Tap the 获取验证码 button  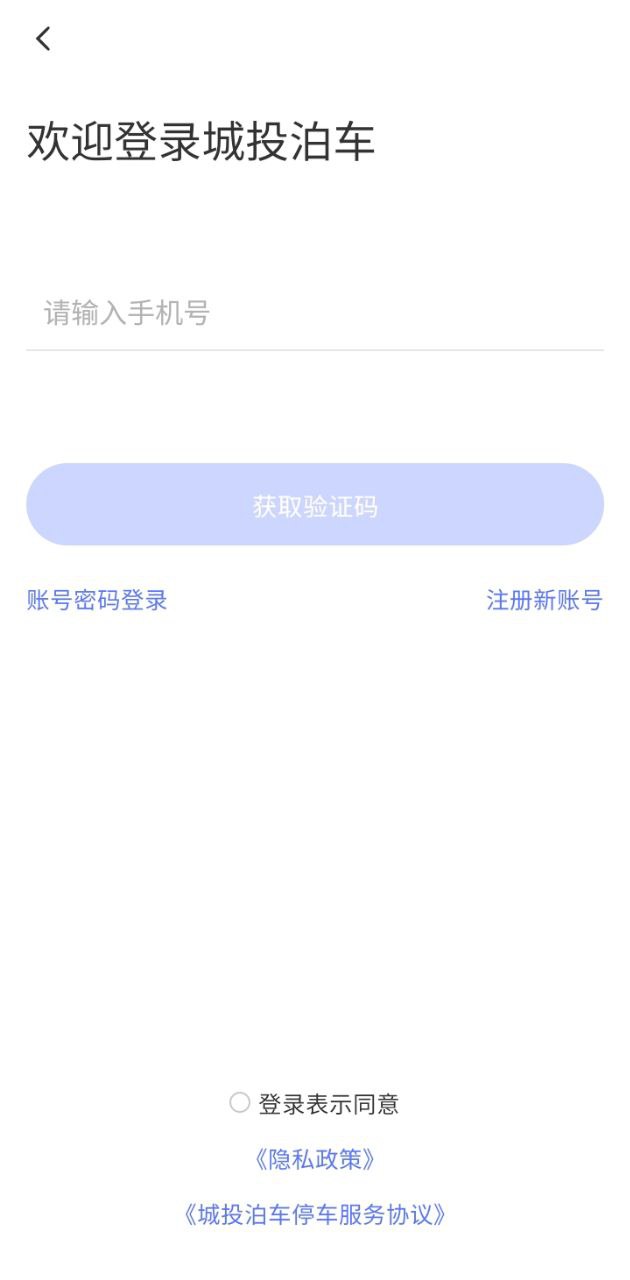[314, 505]
